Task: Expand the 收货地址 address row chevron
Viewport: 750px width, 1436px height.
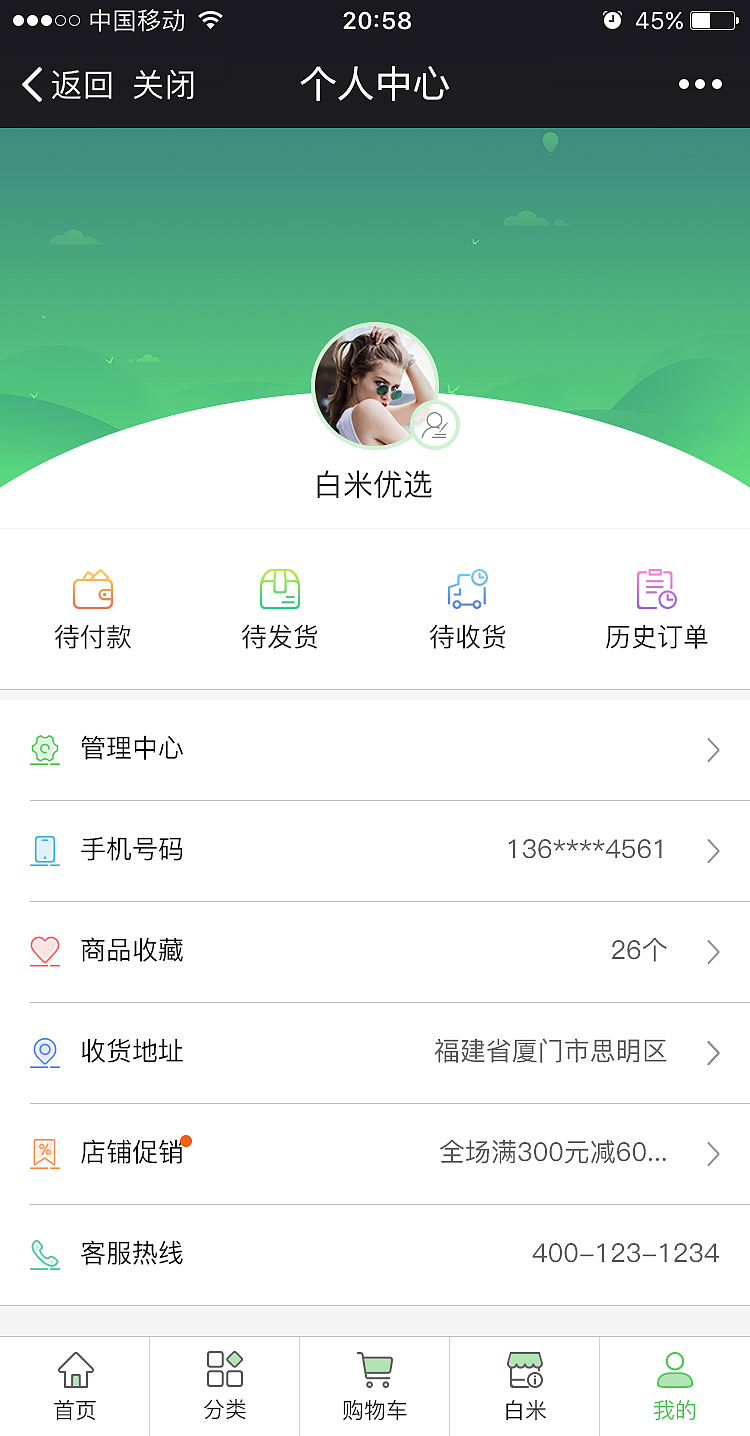Action: click(712, 1052)
